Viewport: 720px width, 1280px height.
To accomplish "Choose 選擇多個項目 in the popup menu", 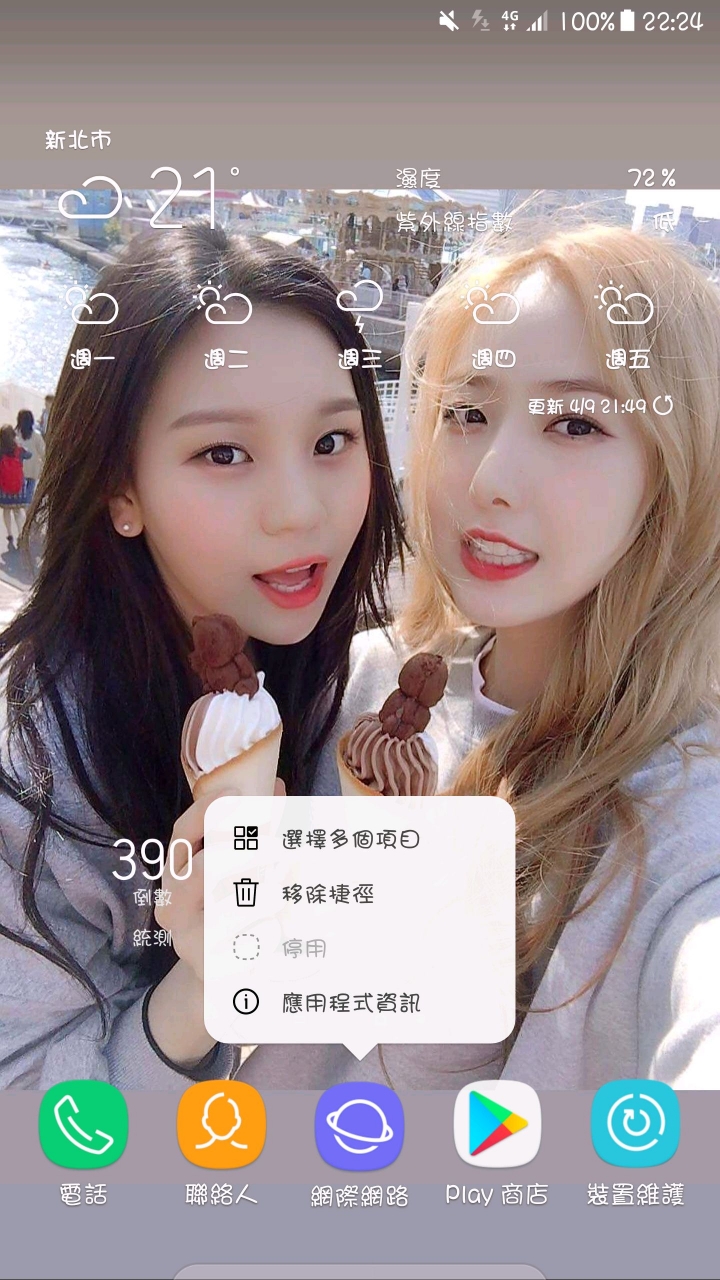I will (x=350, y=839).
